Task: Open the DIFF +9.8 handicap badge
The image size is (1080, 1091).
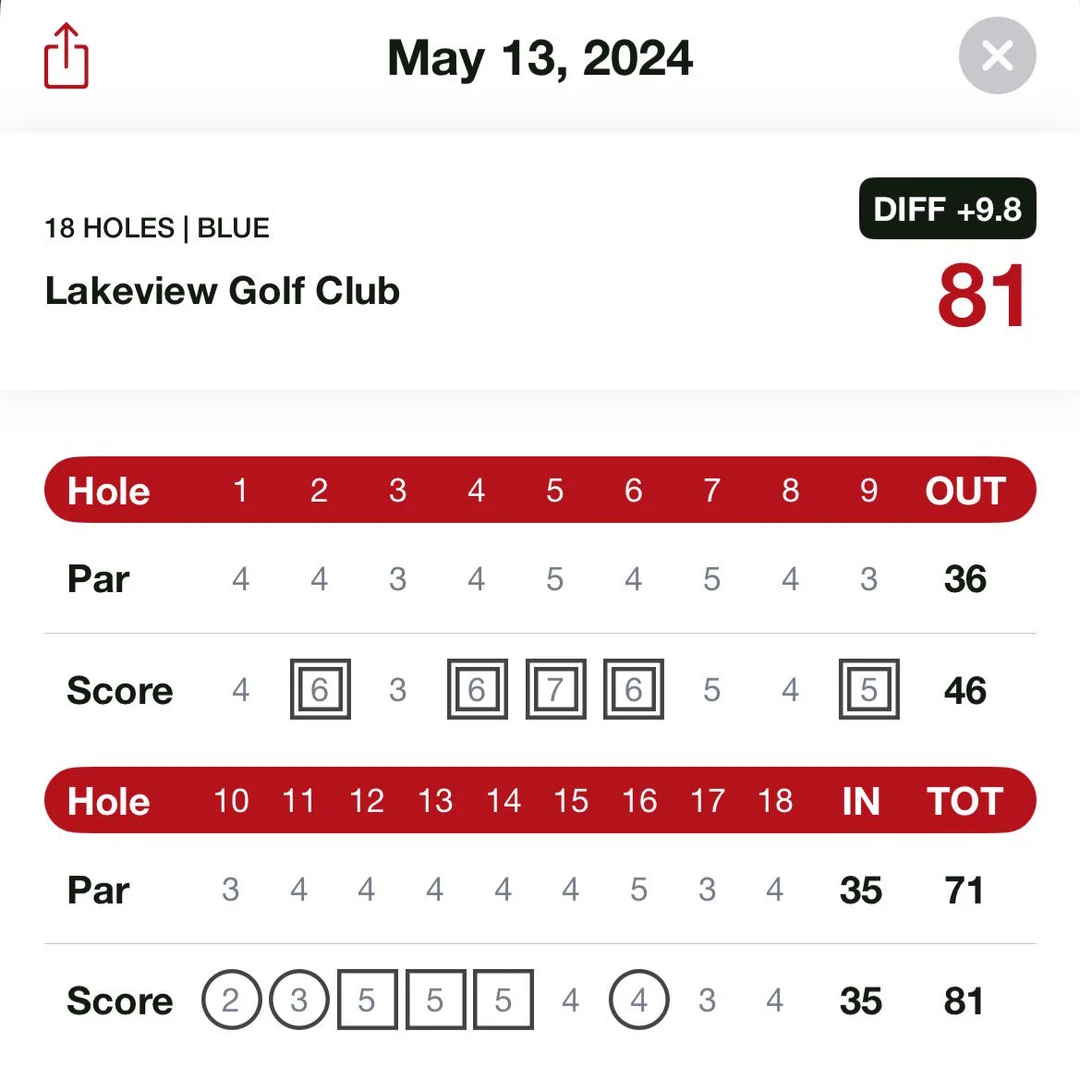Action: (947, 210)
